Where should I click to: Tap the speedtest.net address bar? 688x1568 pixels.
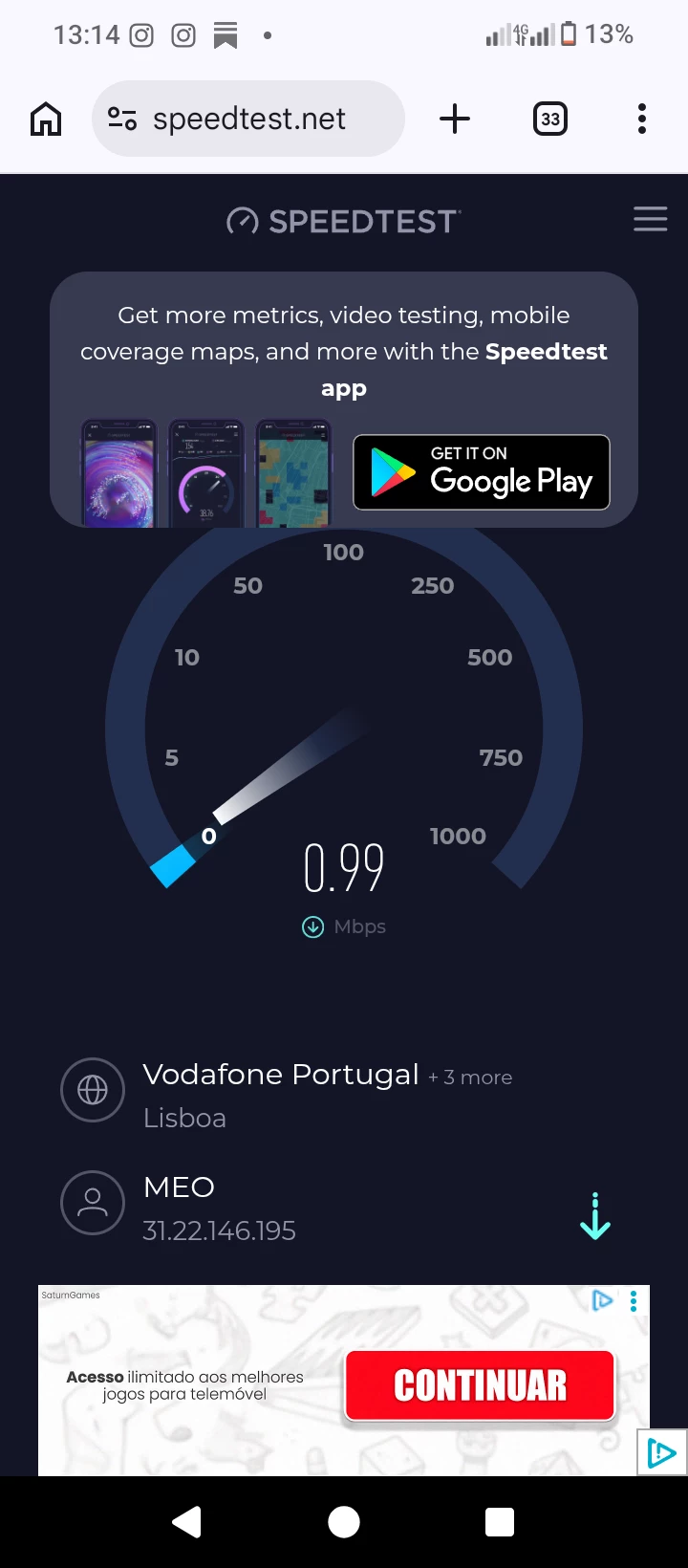tap(248, 120)
